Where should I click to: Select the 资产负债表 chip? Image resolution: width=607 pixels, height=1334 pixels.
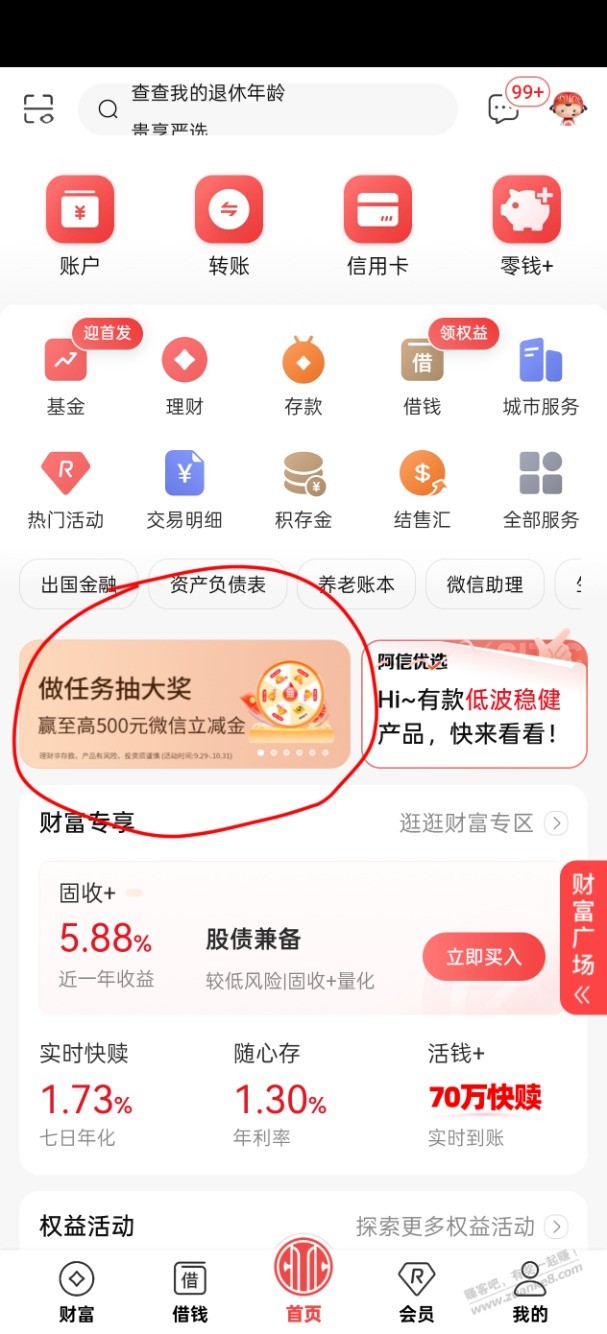pos(218,585)
